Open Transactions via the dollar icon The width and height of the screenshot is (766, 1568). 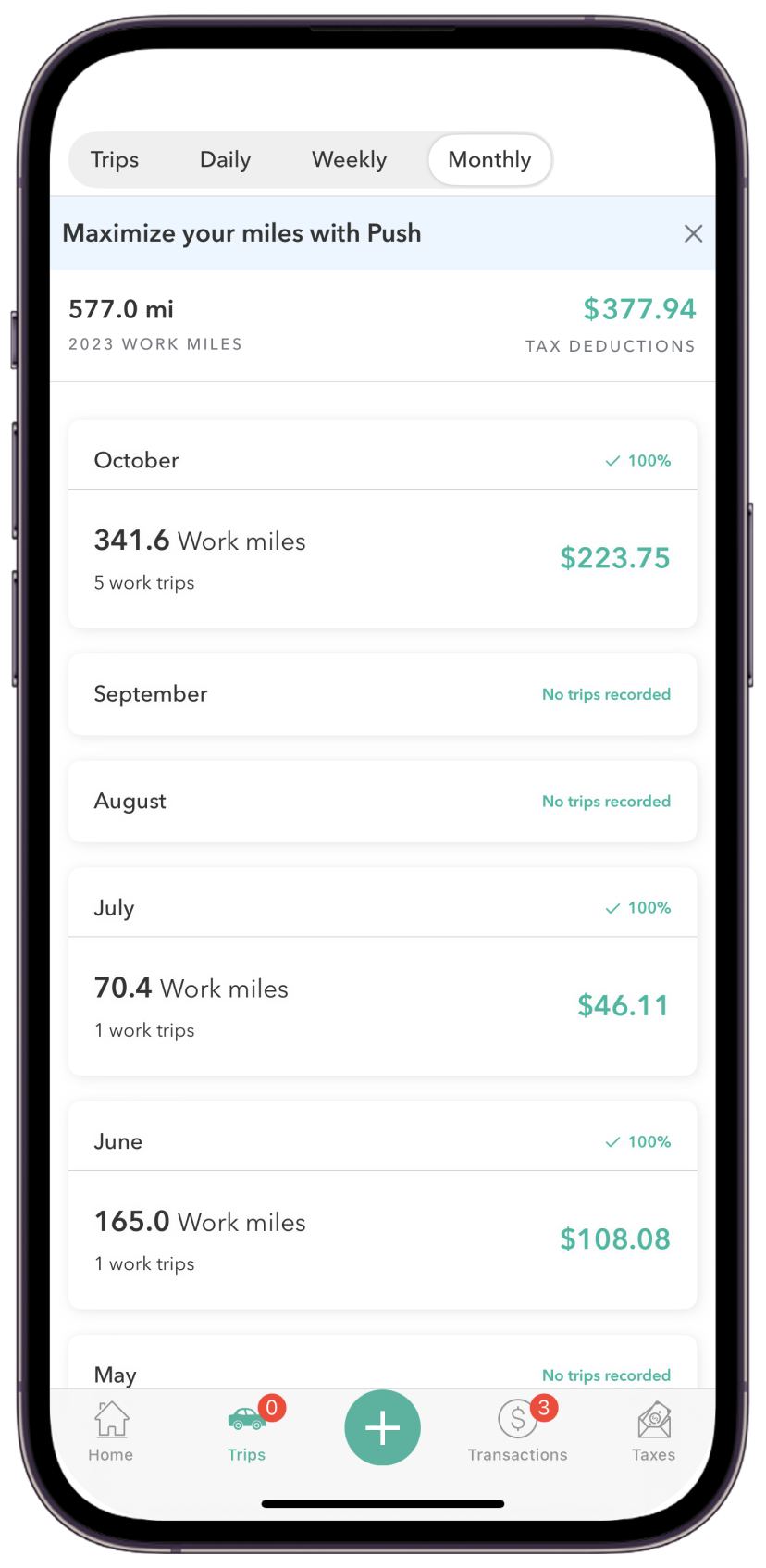pos(517,1418)
